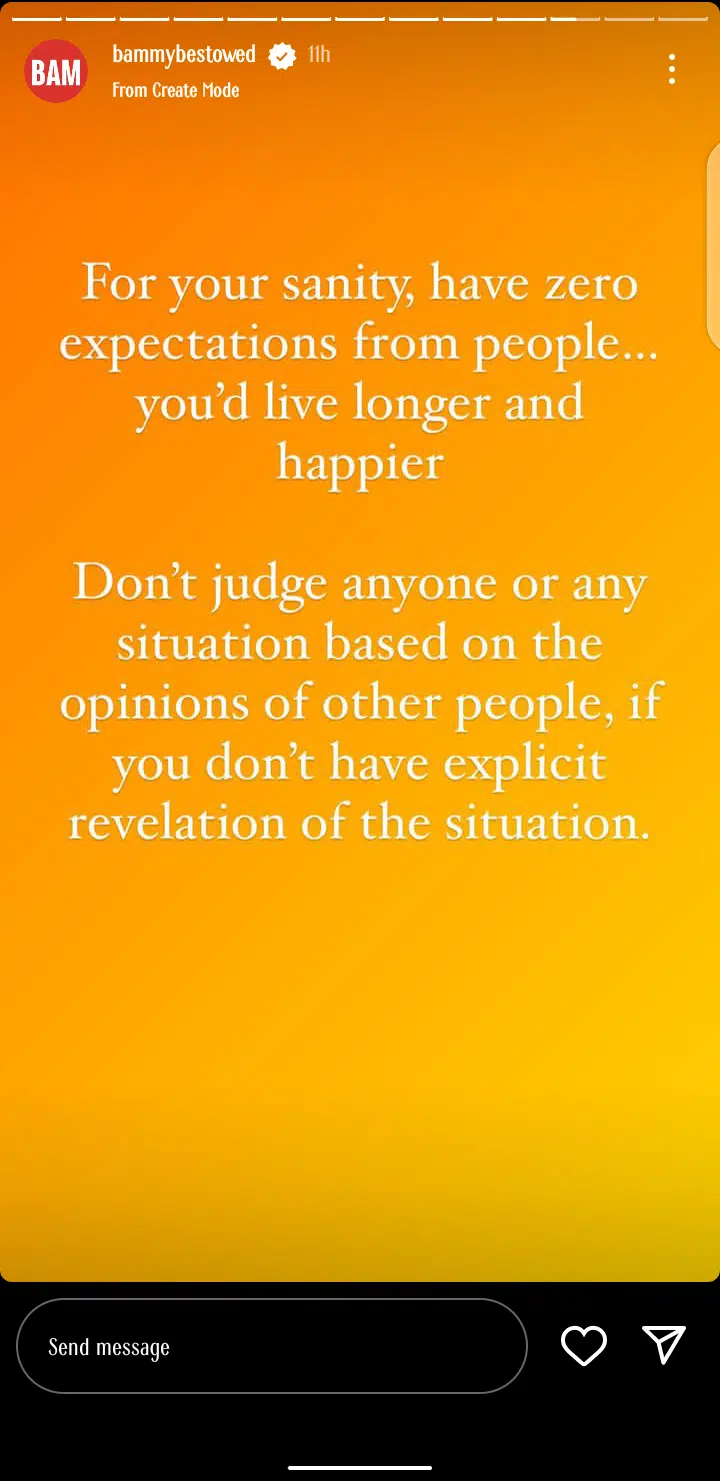The image size is (720, 1481).
Task: Tap the Send message field
Action: 271,1346
